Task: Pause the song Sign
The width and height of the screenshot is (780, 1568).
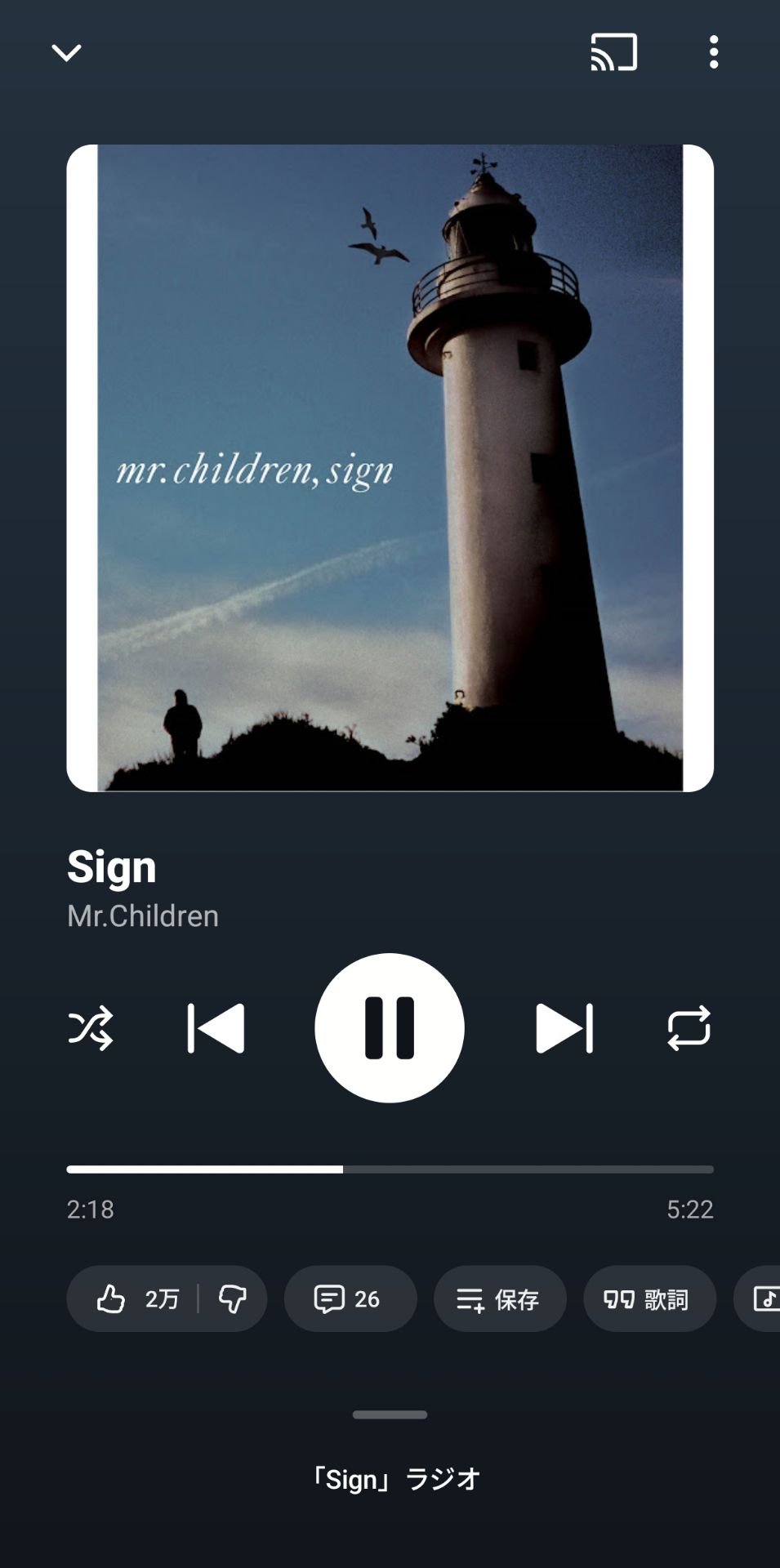Action: (x=390, y=1027)
